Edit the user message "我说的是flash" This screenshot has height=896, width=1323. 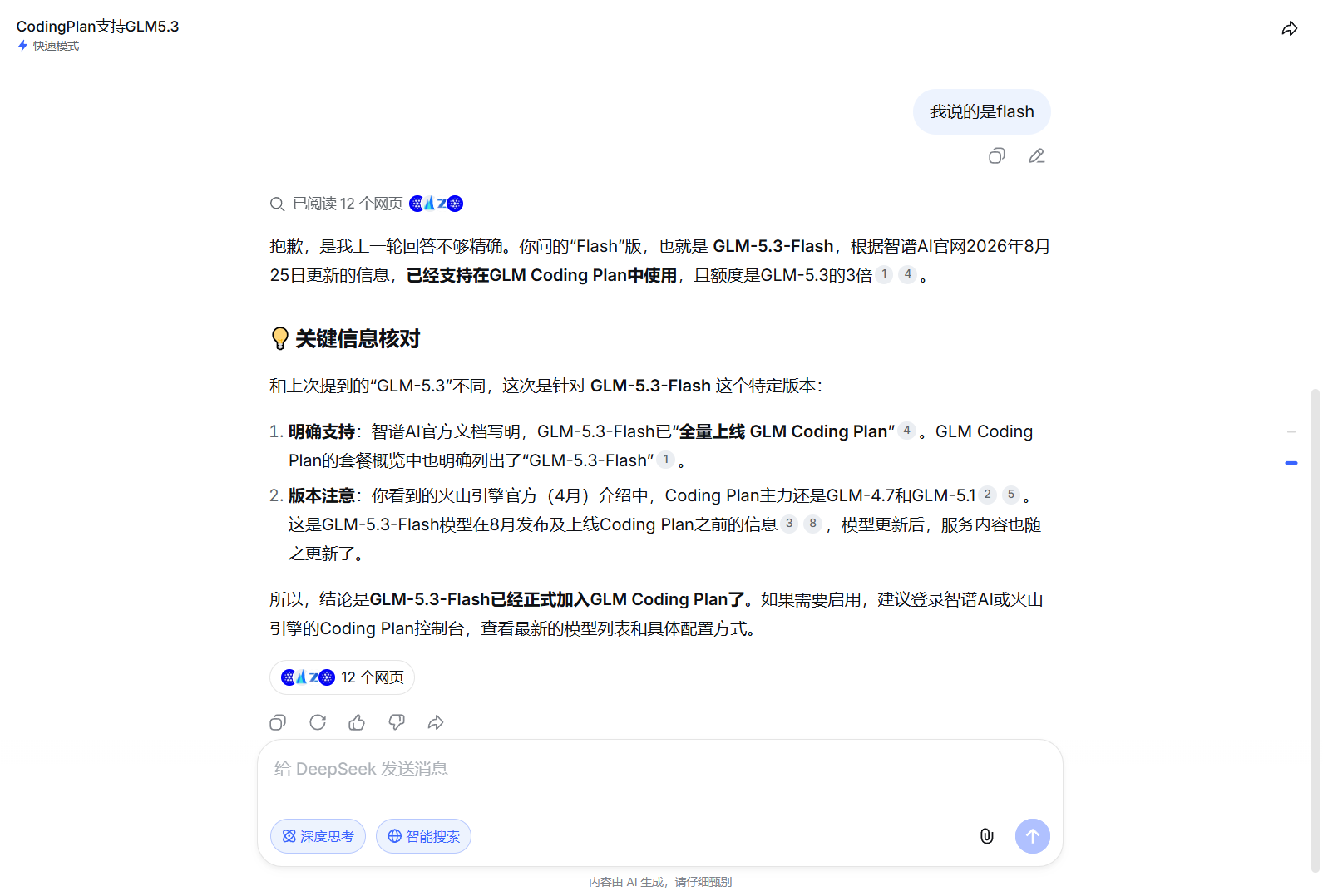[x=1036, y=156]
